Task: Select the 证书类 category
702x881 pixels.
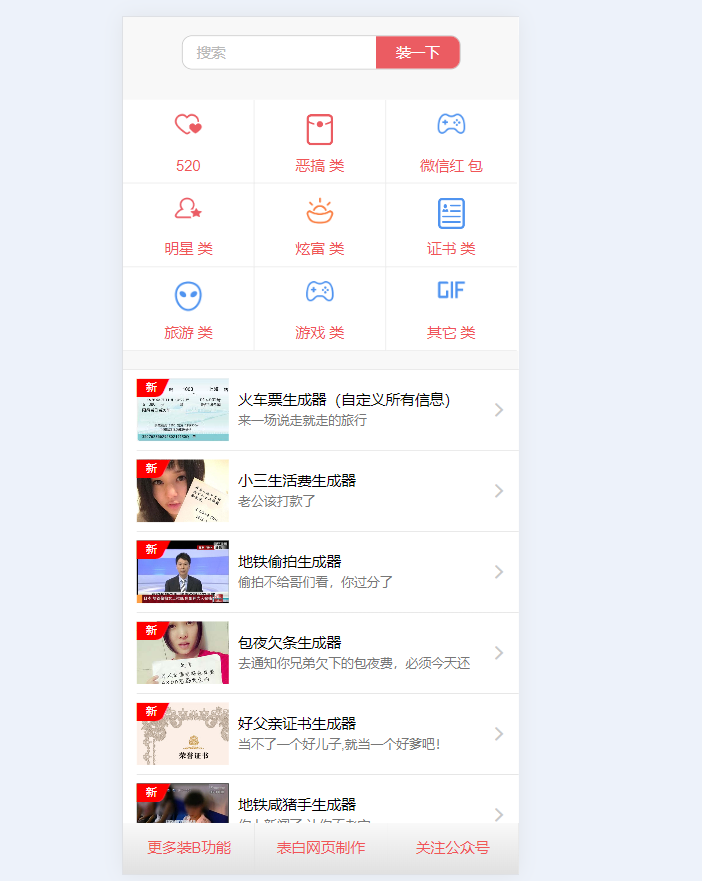Action: click(x=451, y=226)
